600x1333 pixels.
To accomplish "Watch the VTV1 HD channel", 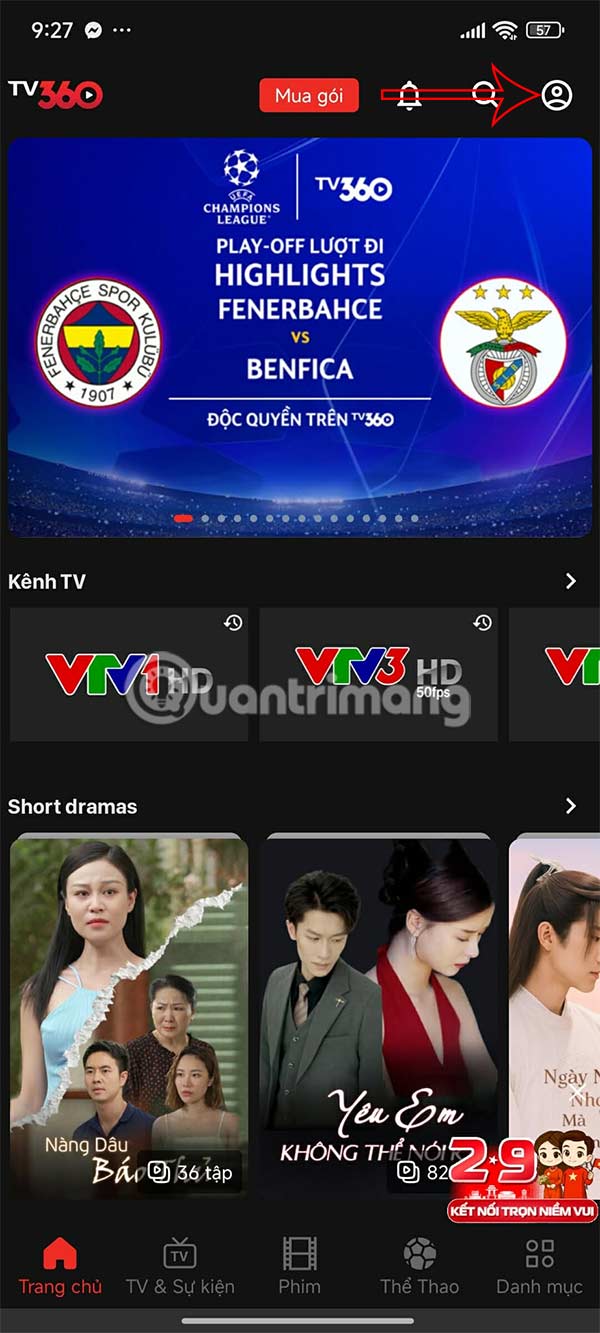I will 129,675.
